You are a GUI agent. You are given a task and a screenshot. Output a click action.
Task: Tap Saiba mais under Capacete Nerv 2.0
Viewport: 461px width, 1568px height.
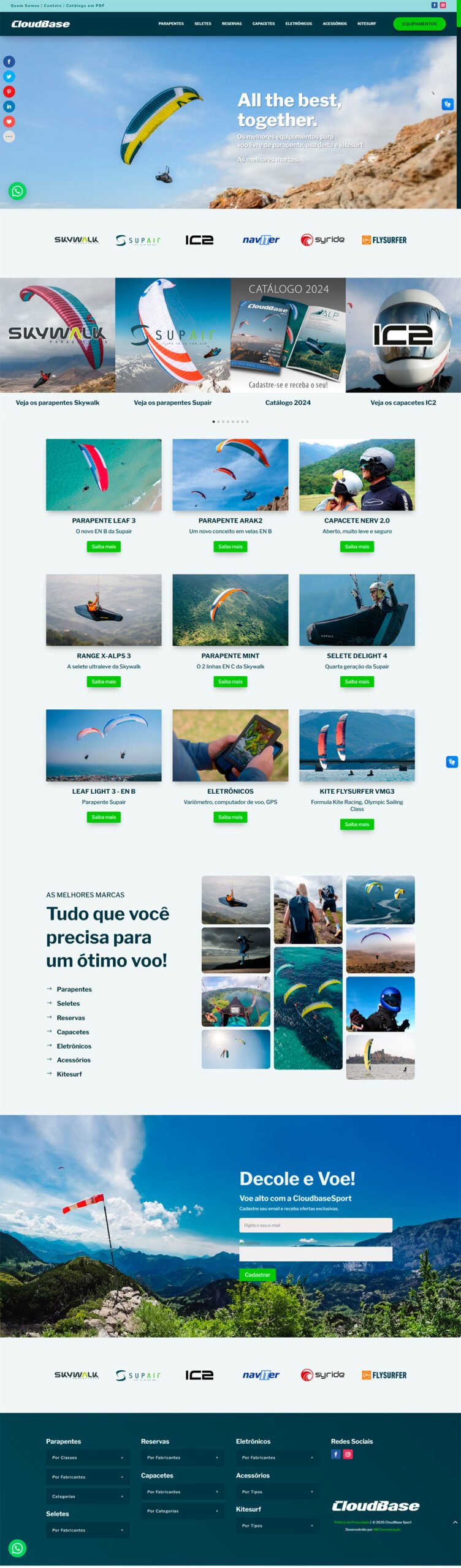(357, 546)
